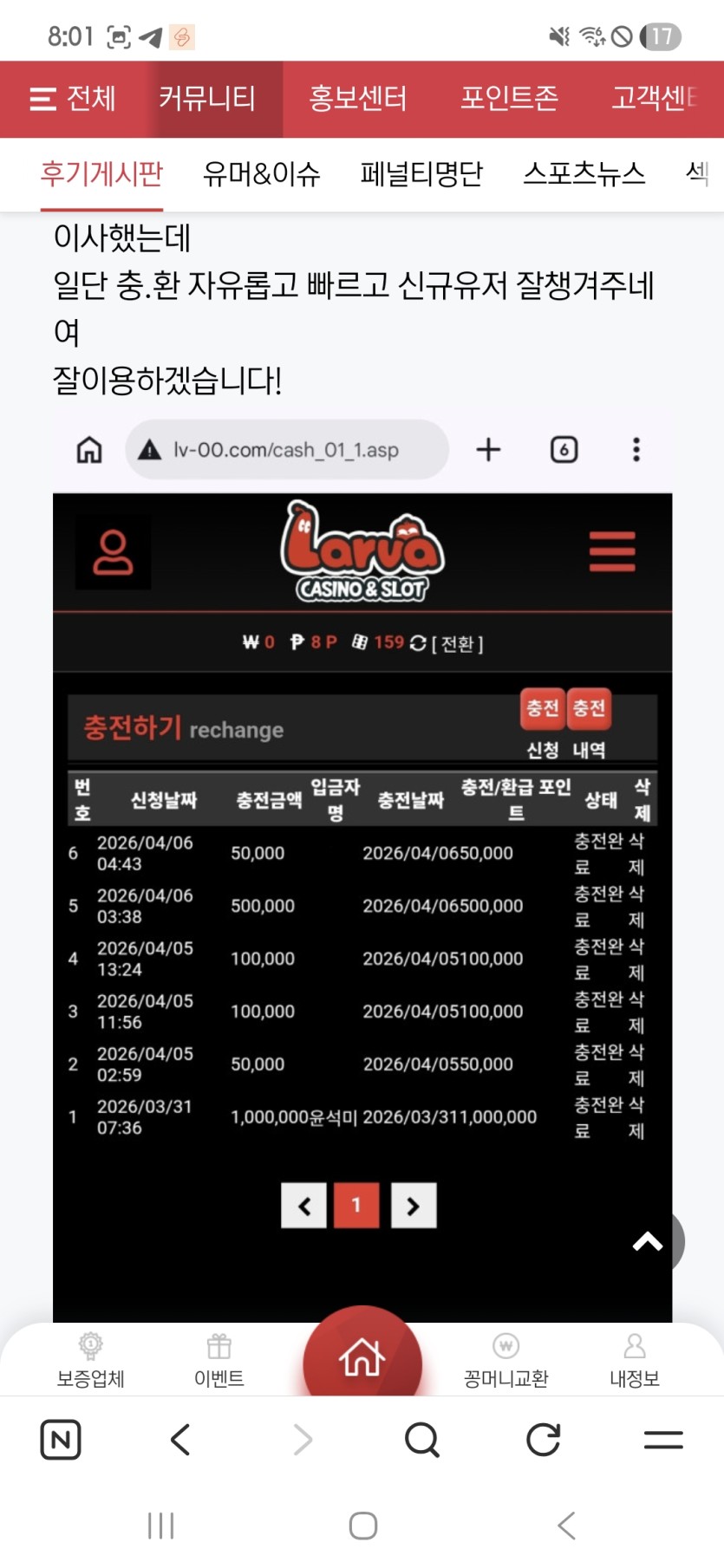View the 스포츠뉴스 board
724x1568 pixels.
point(584,174)
